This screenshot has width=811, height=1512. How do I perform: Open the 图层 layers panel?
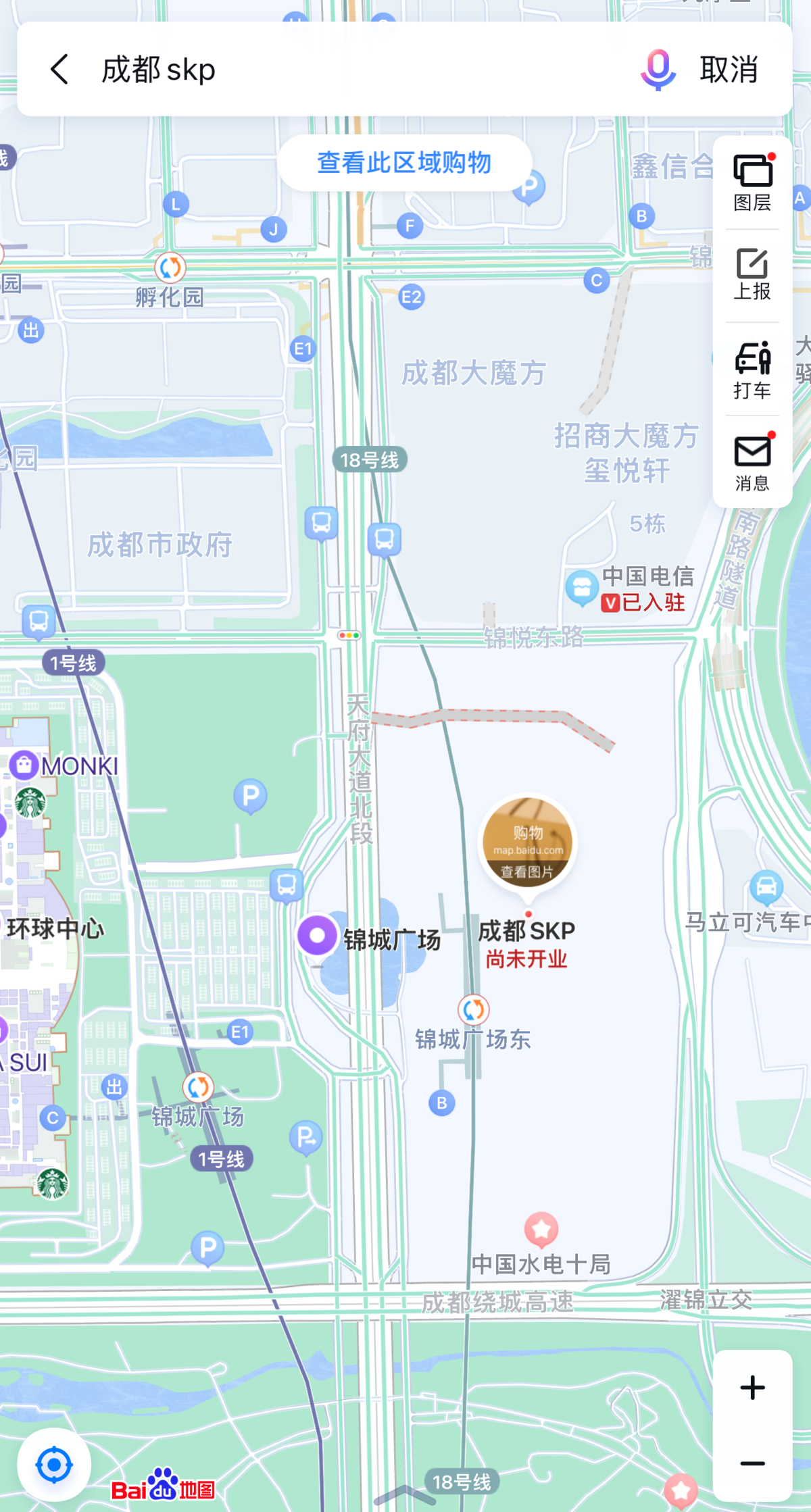pos(752,182)
